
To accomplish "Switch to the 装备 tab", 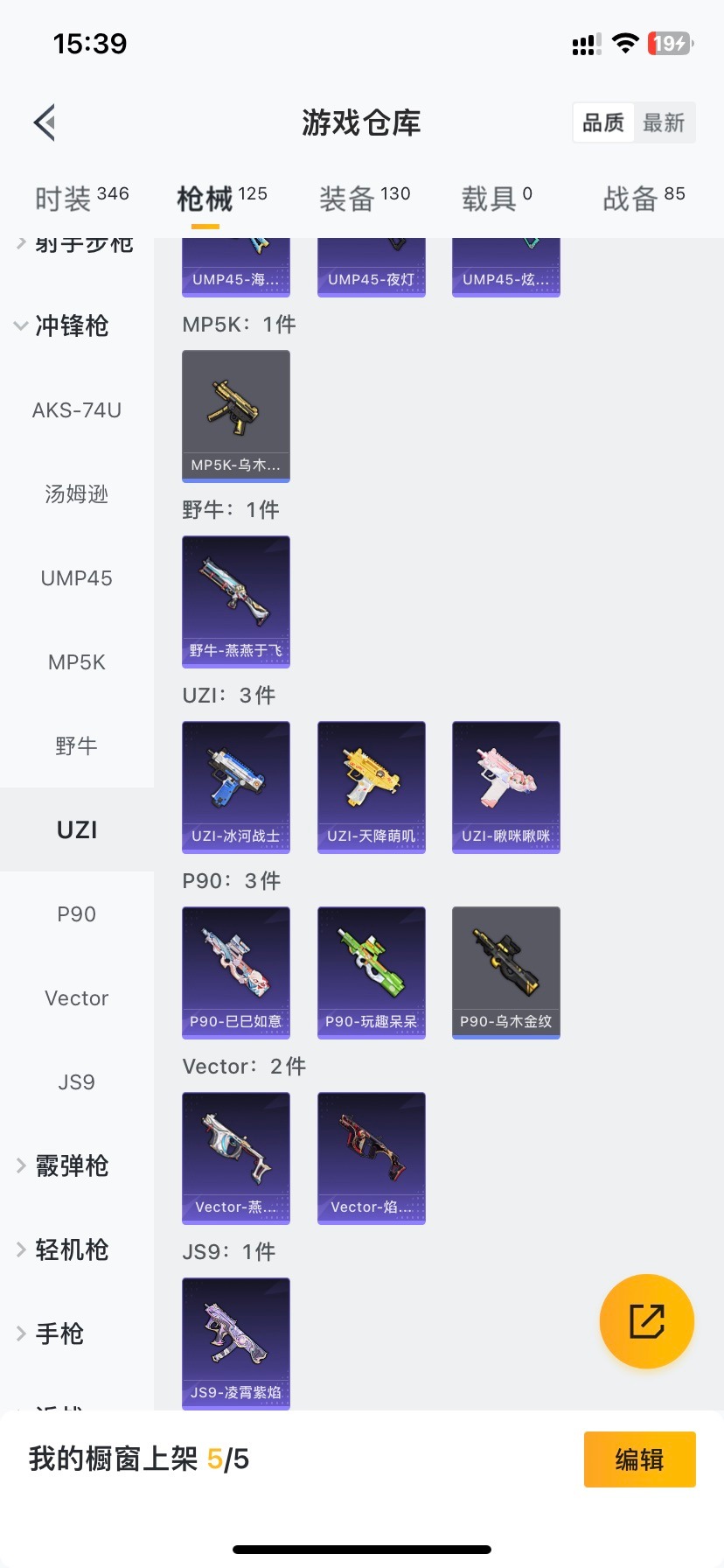I will coord(364,199).
